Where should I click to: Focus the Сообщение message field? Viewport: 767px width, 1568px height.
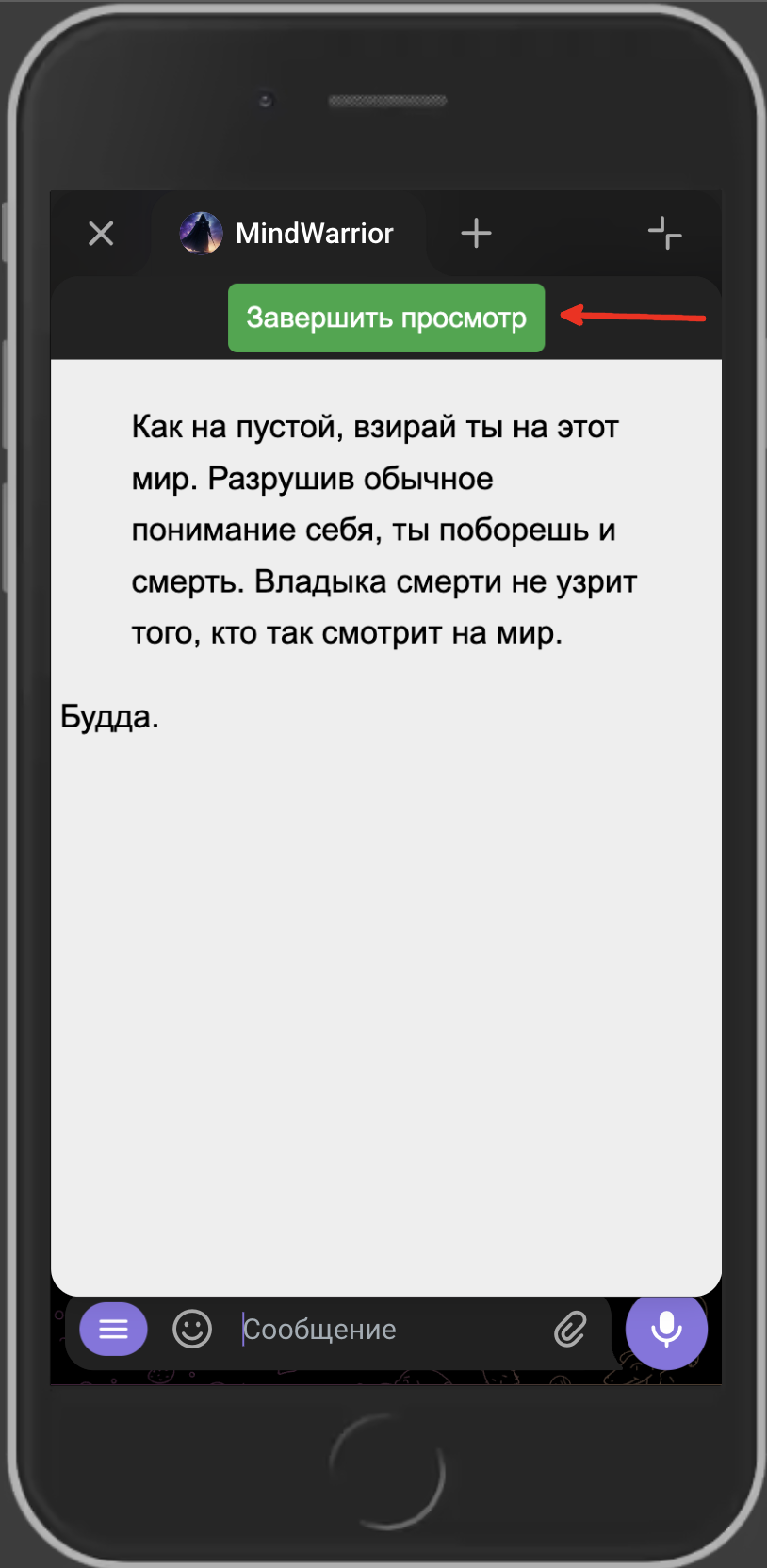pyautogui.click(x=386, y=1330)
